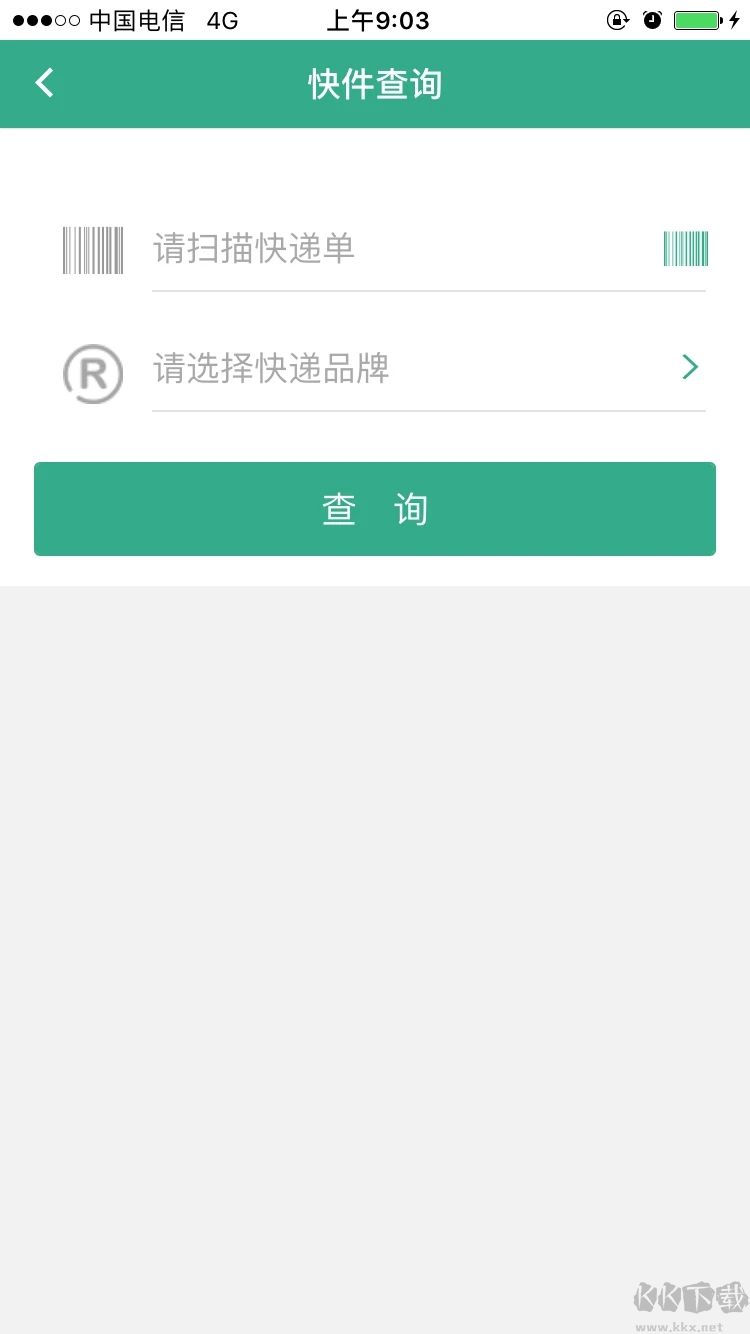The width and height of the screenshot is (750, 1334).
Task: Select the 快件查询 title in the header
Action: tap(375, 84)
